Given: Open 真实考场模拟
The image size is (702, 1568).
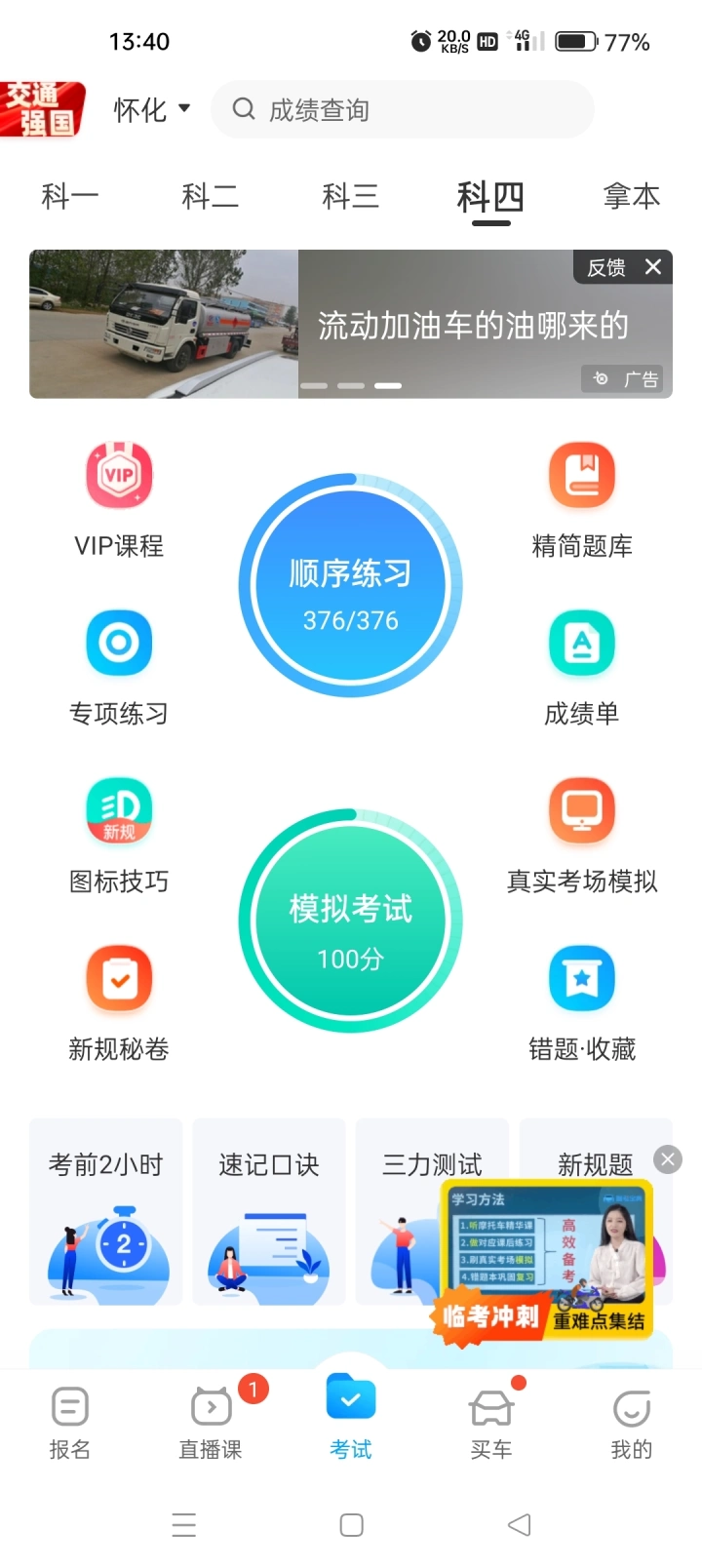Looking at the screenshot, I should 582,836.
